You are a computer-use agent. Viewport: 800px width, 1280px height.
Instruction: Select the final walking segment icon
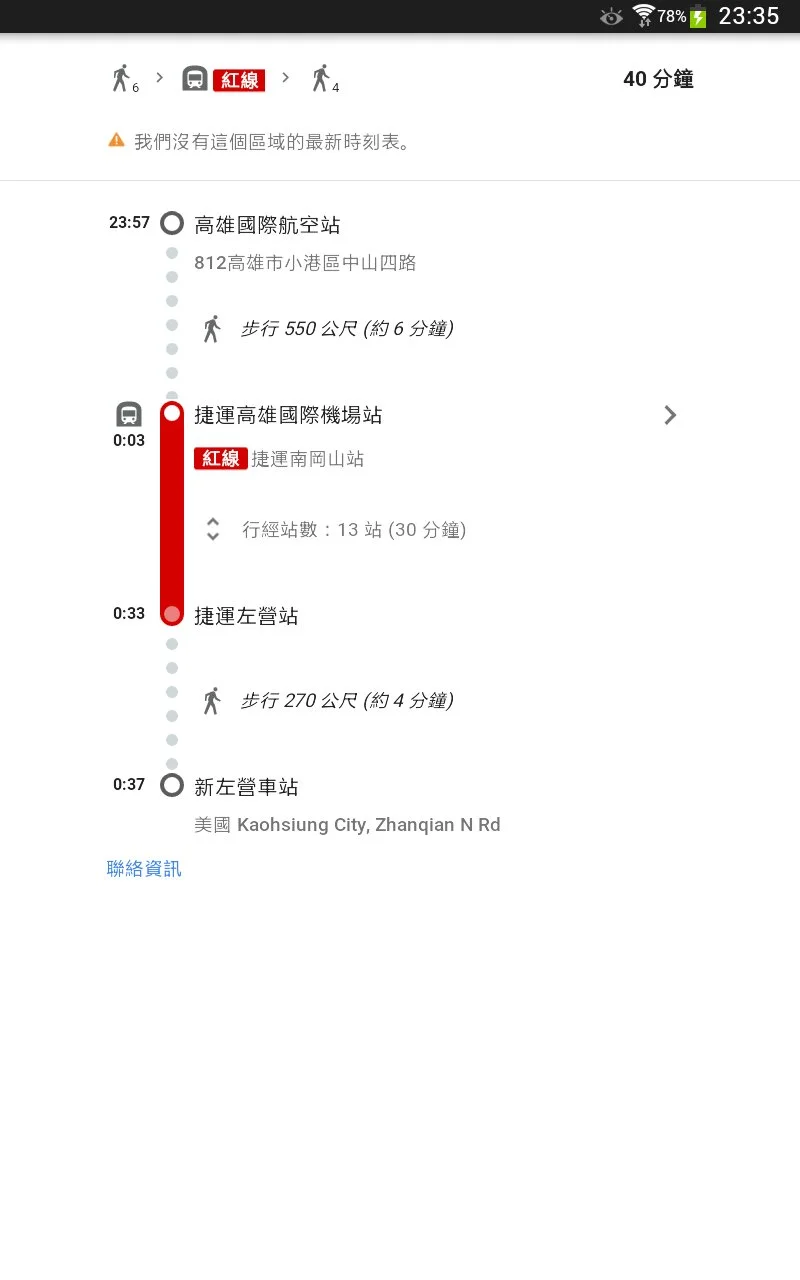320,76
